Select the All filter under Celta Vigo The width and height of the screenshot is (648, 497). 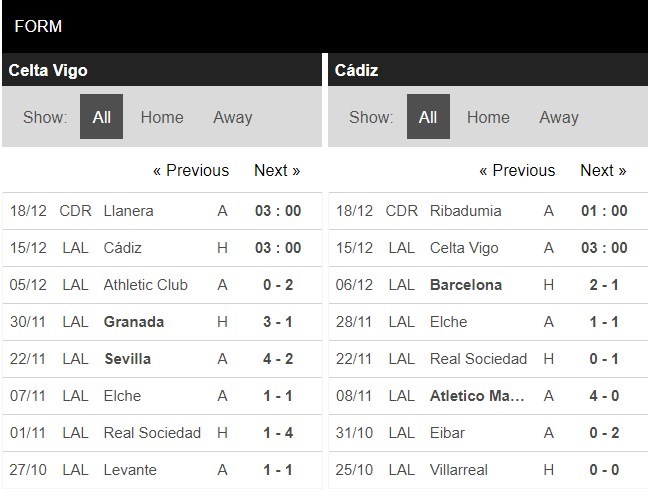point(101,117)
